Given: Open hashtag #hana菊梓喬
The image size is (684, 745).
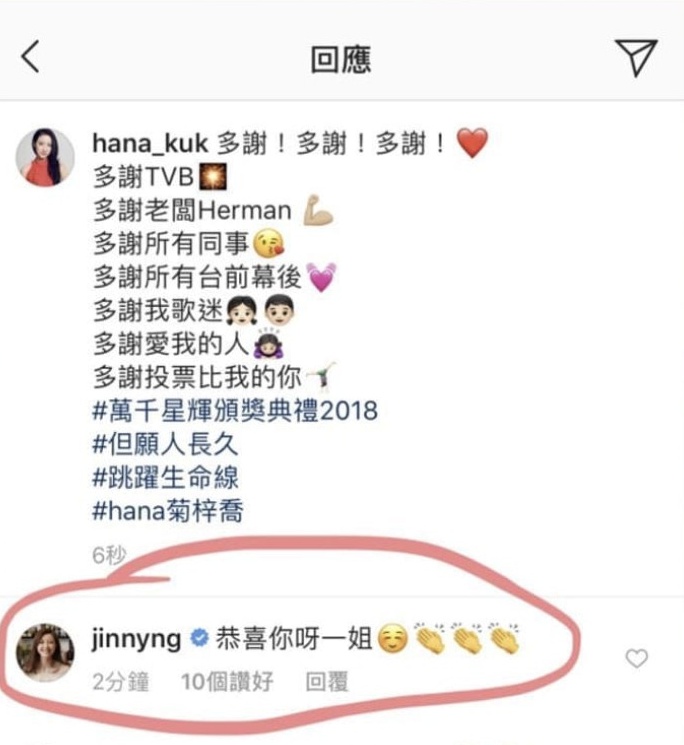Looking at the screenshot, I should point(168,511).
